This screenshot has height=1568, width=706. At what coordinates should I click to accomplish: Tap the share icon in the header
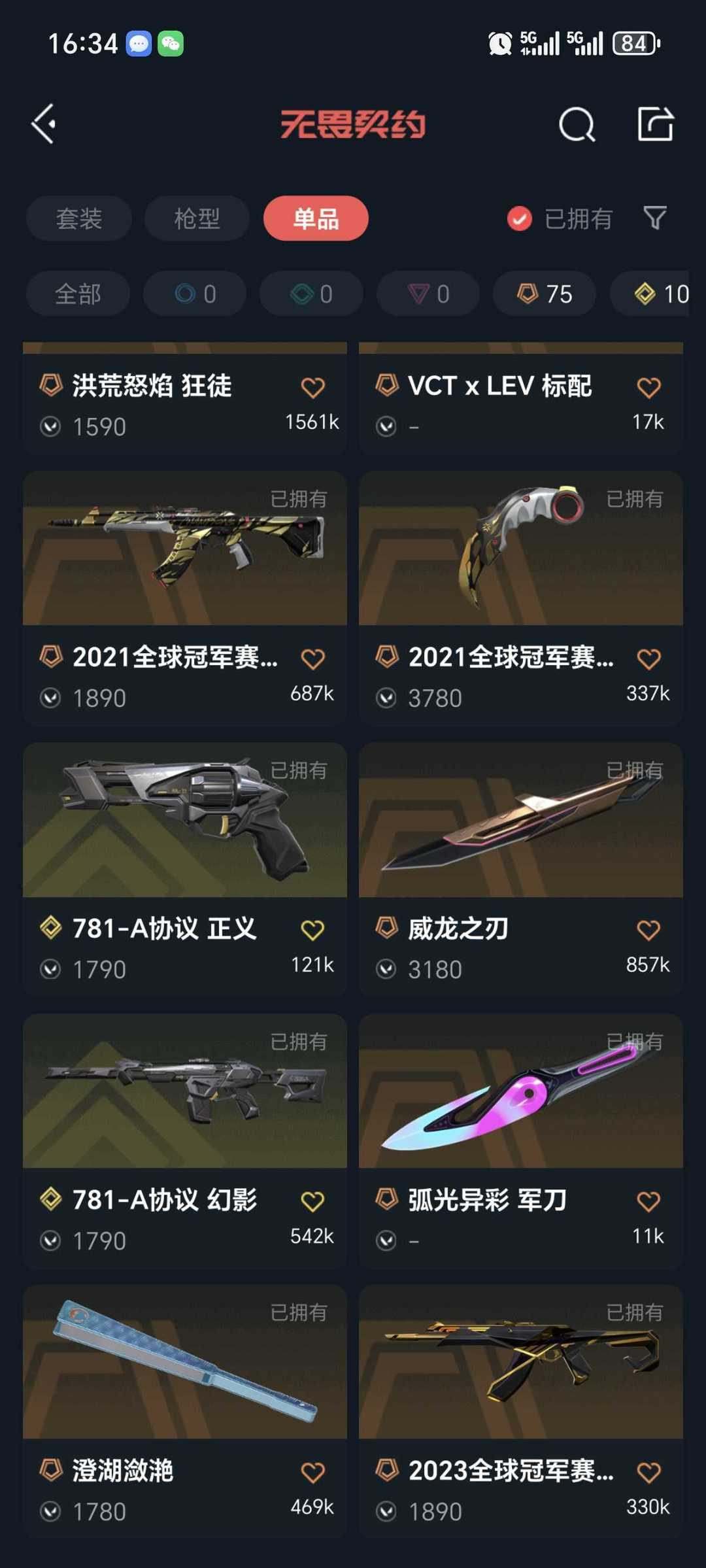pos(656,124)
